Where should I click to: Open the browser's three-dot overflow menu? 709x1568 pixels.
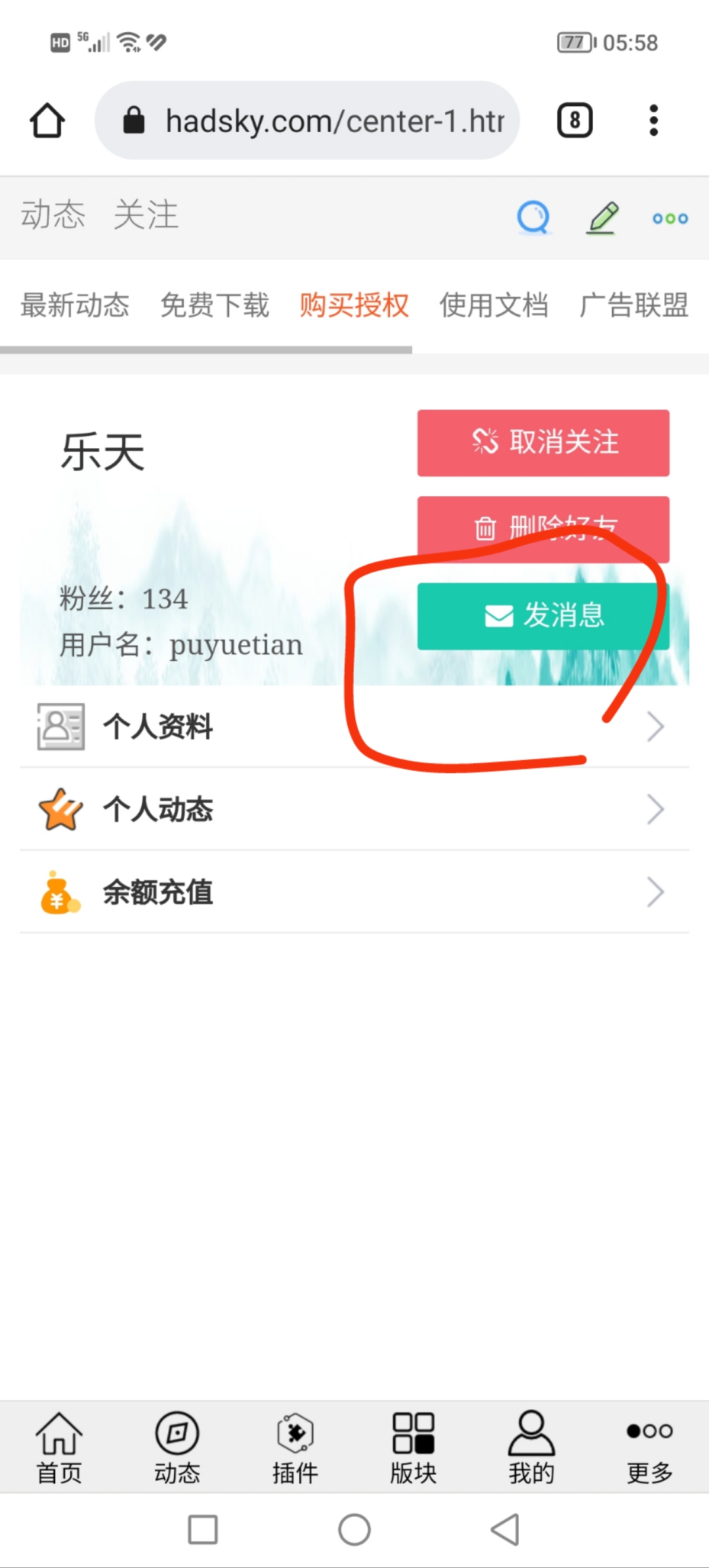tap(653, 120)
